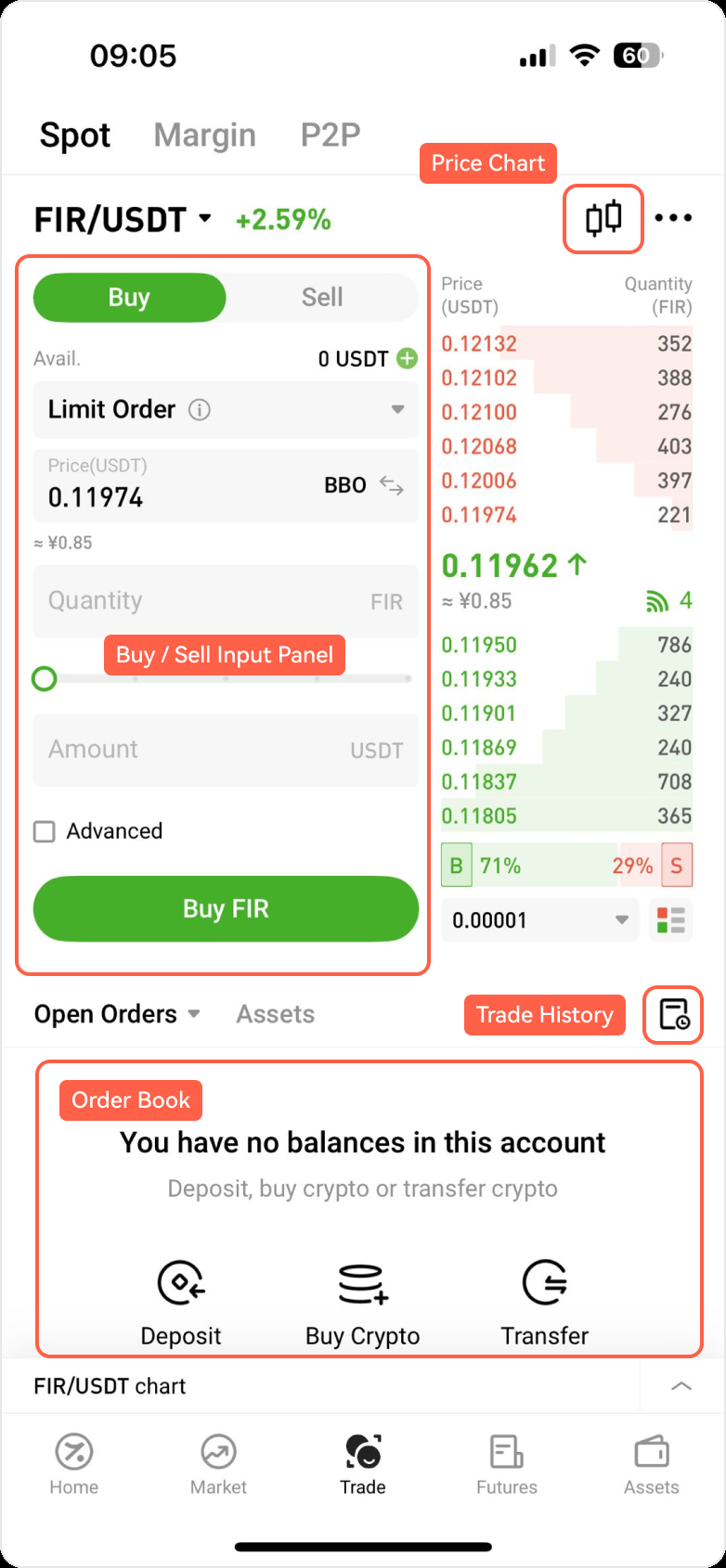The image size is (726, 1568).
Task: Open the FIR/USDT pair selector
Action: (123, 220)
